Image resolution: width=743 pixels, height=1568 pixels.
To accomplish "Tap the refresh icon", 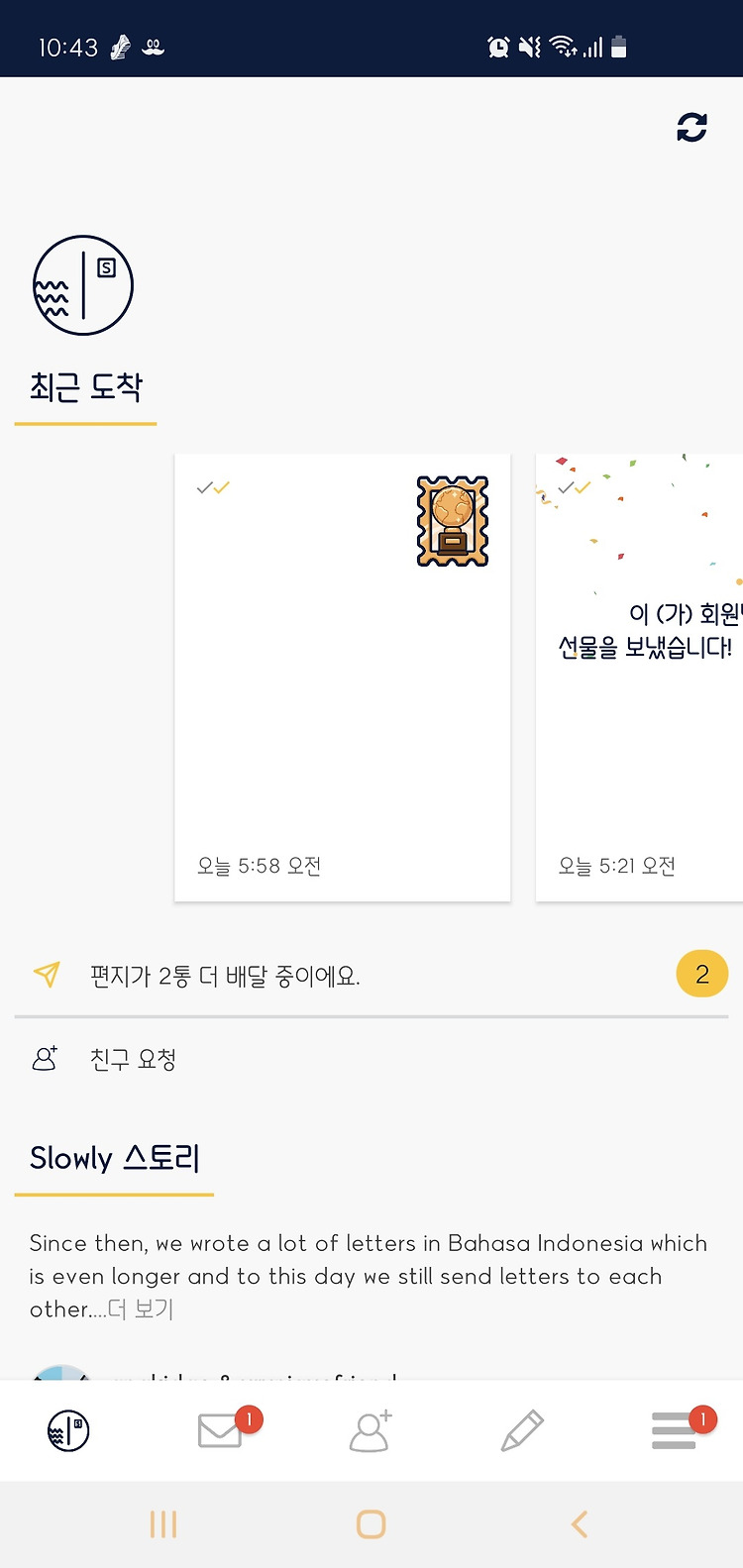I will (x=691, y=128).
